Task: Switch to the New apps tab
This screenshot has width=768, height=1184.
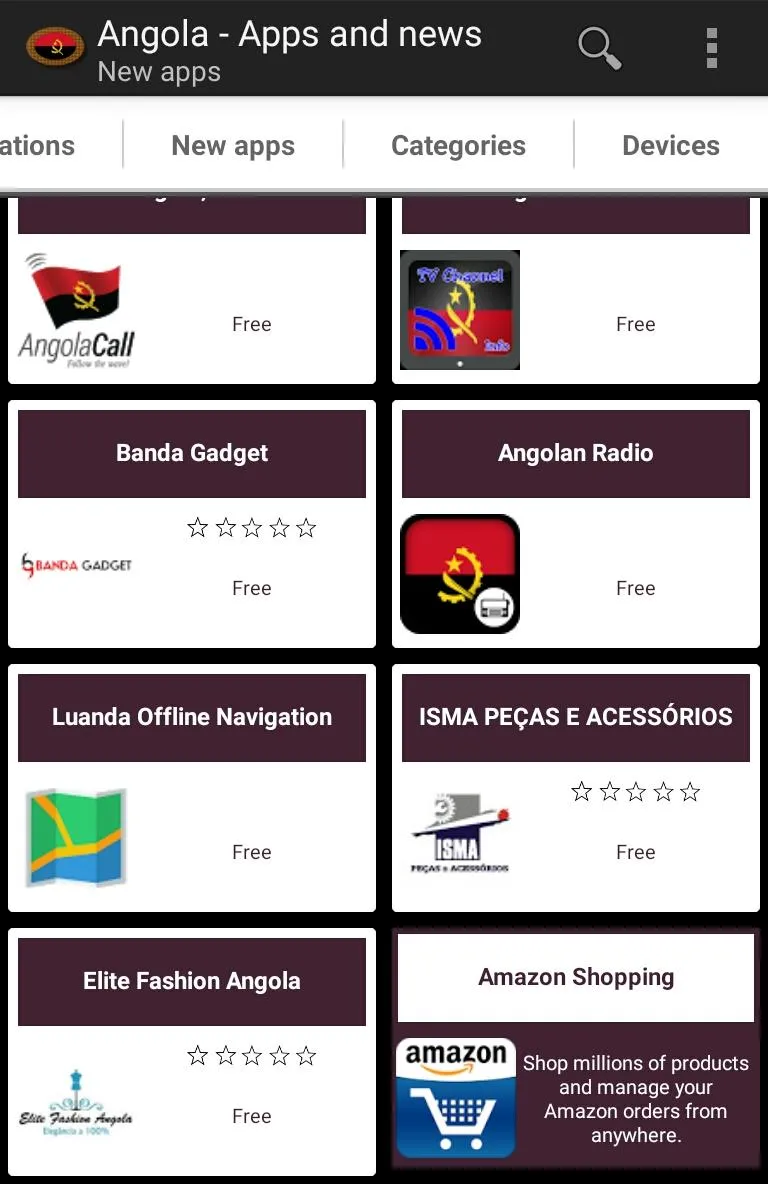Action: (233, 146)
